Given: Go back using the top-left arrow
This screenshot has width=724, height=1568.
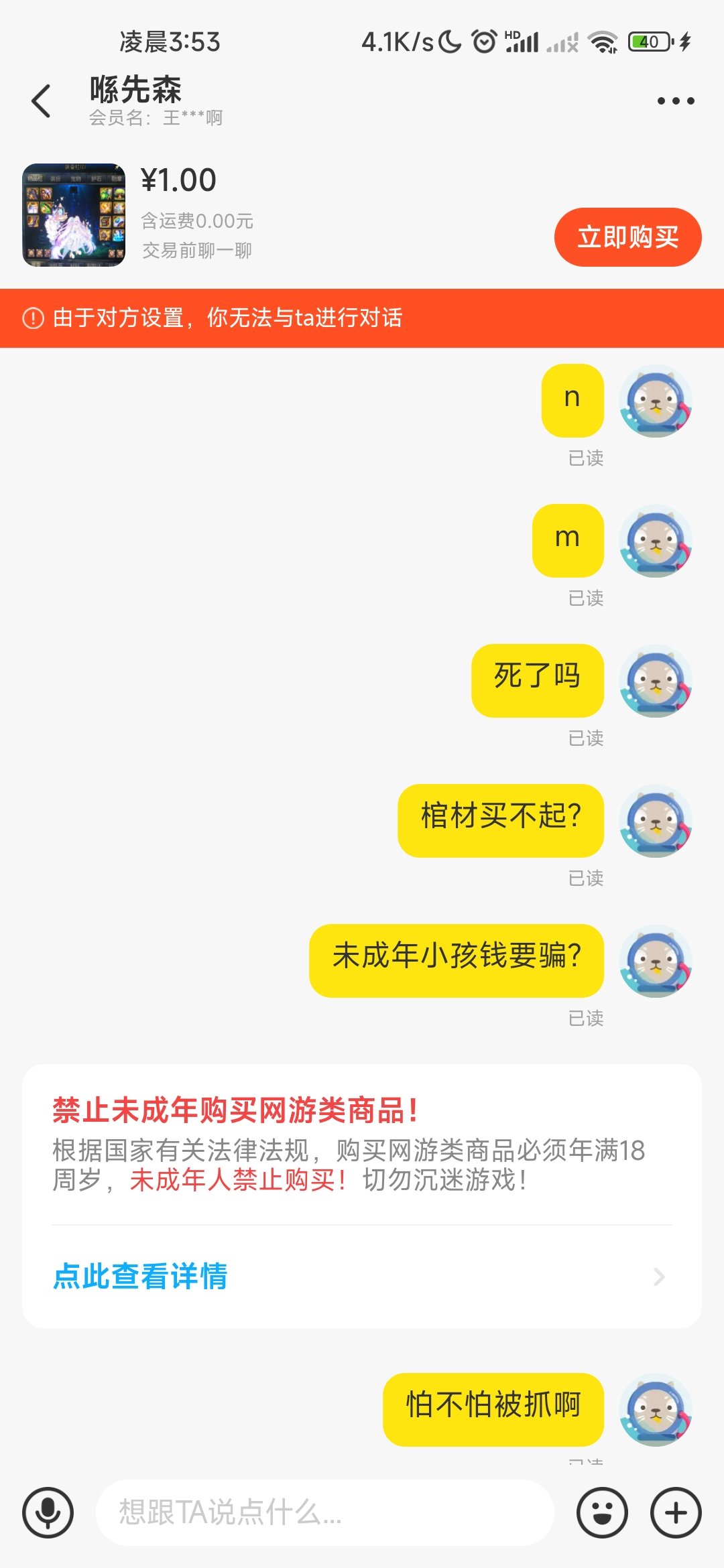Looking at the screenshot, I should 41,101.
